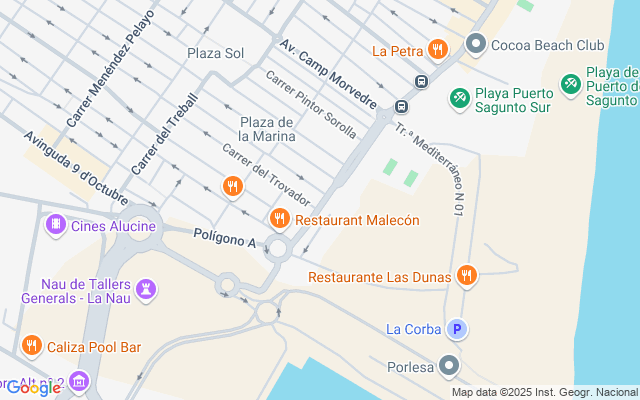Open the Caliza Pool Bar pin
The image size is (640, 400).
32,346
